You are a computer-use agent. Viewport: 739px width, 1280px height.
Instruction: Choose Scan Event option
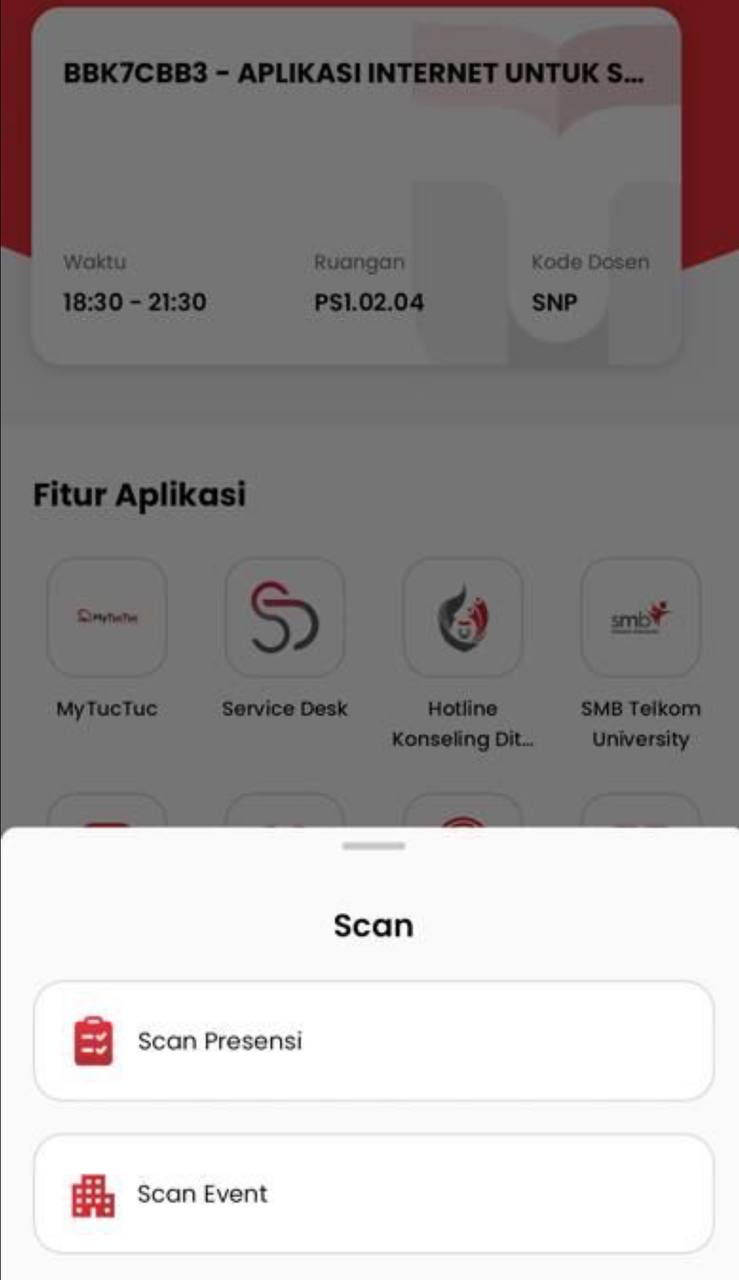[373, 1194]
